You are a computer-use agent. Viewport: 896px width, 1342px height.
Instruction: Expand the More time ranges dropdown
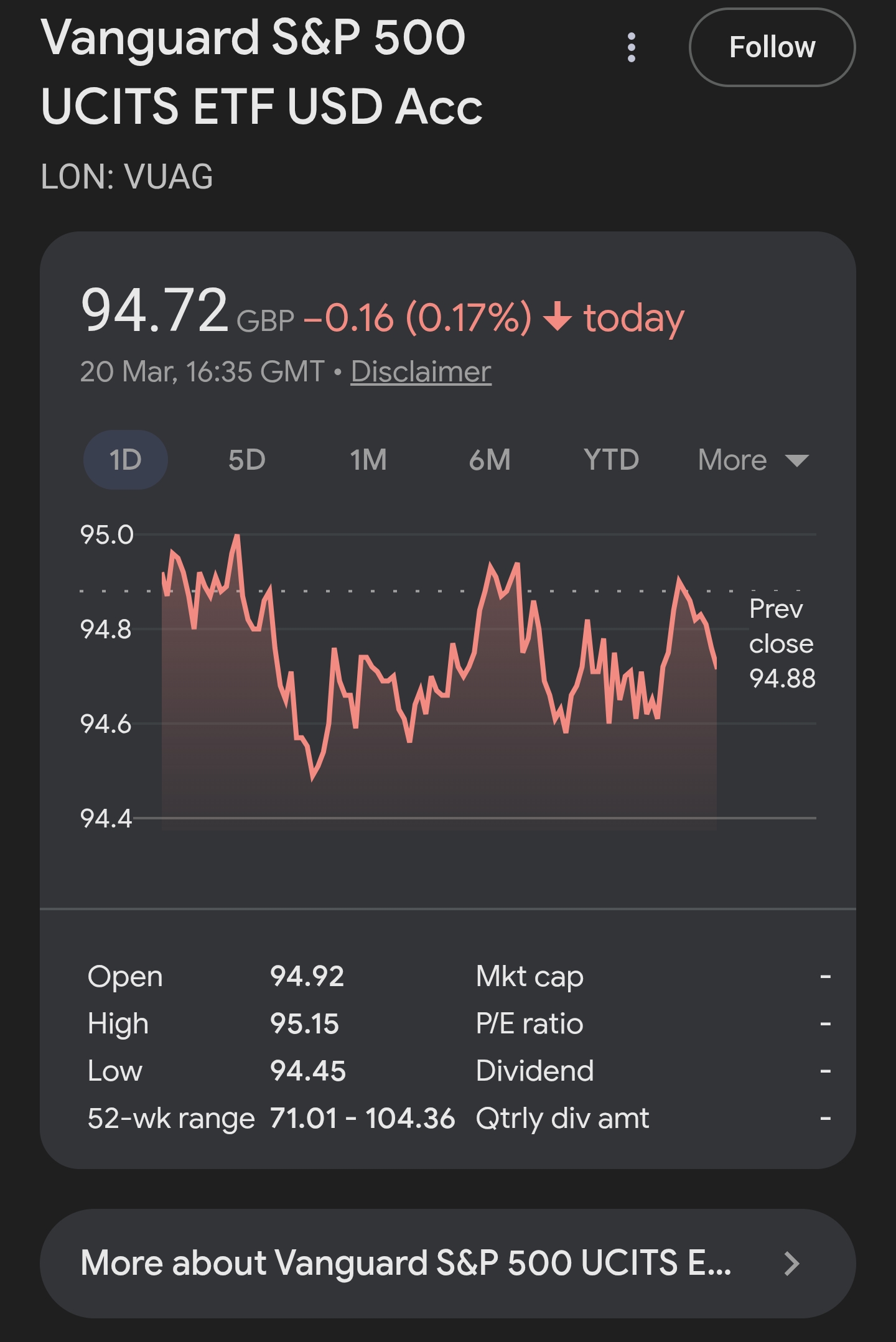(x=752, y=460)
